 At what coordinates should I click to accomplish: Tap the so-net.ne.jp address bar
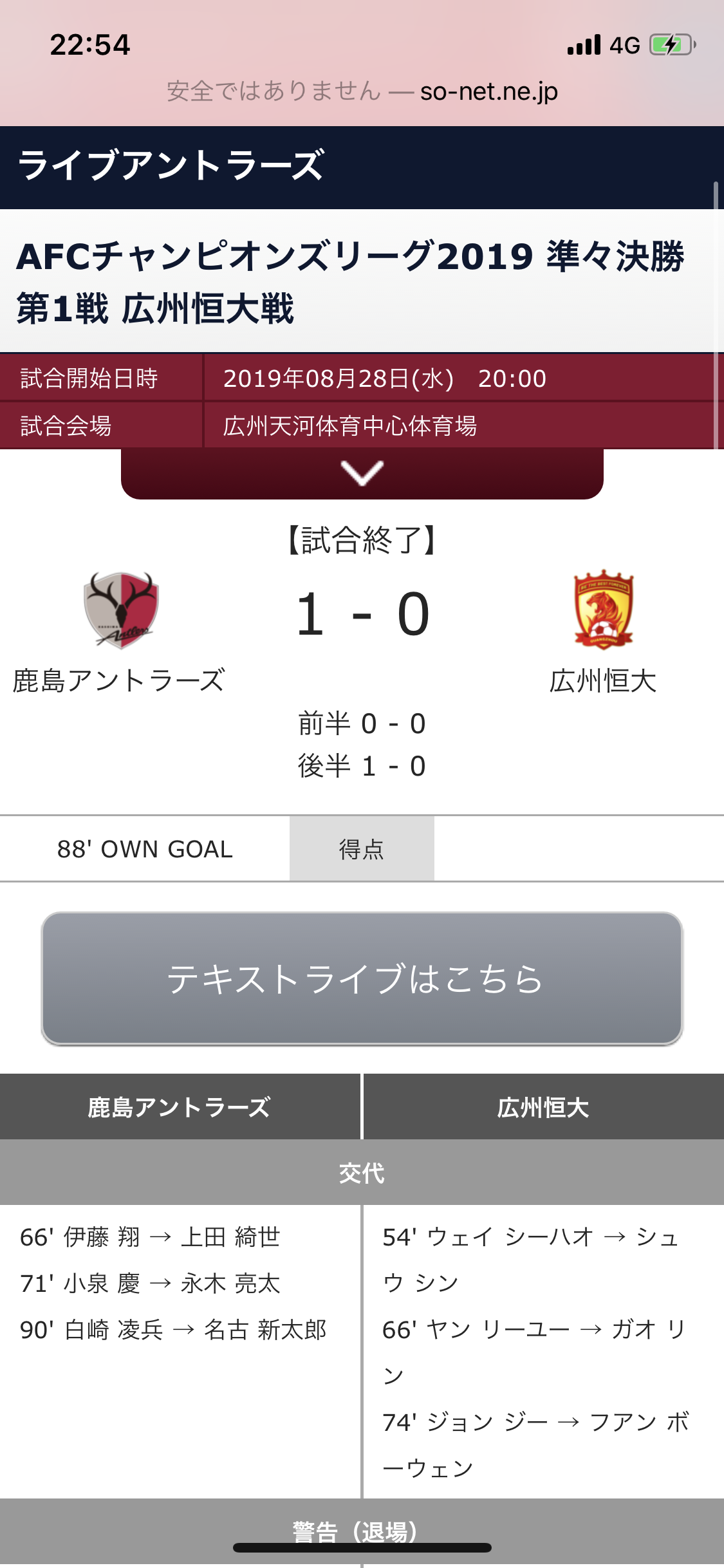click(x=362, y=91)
